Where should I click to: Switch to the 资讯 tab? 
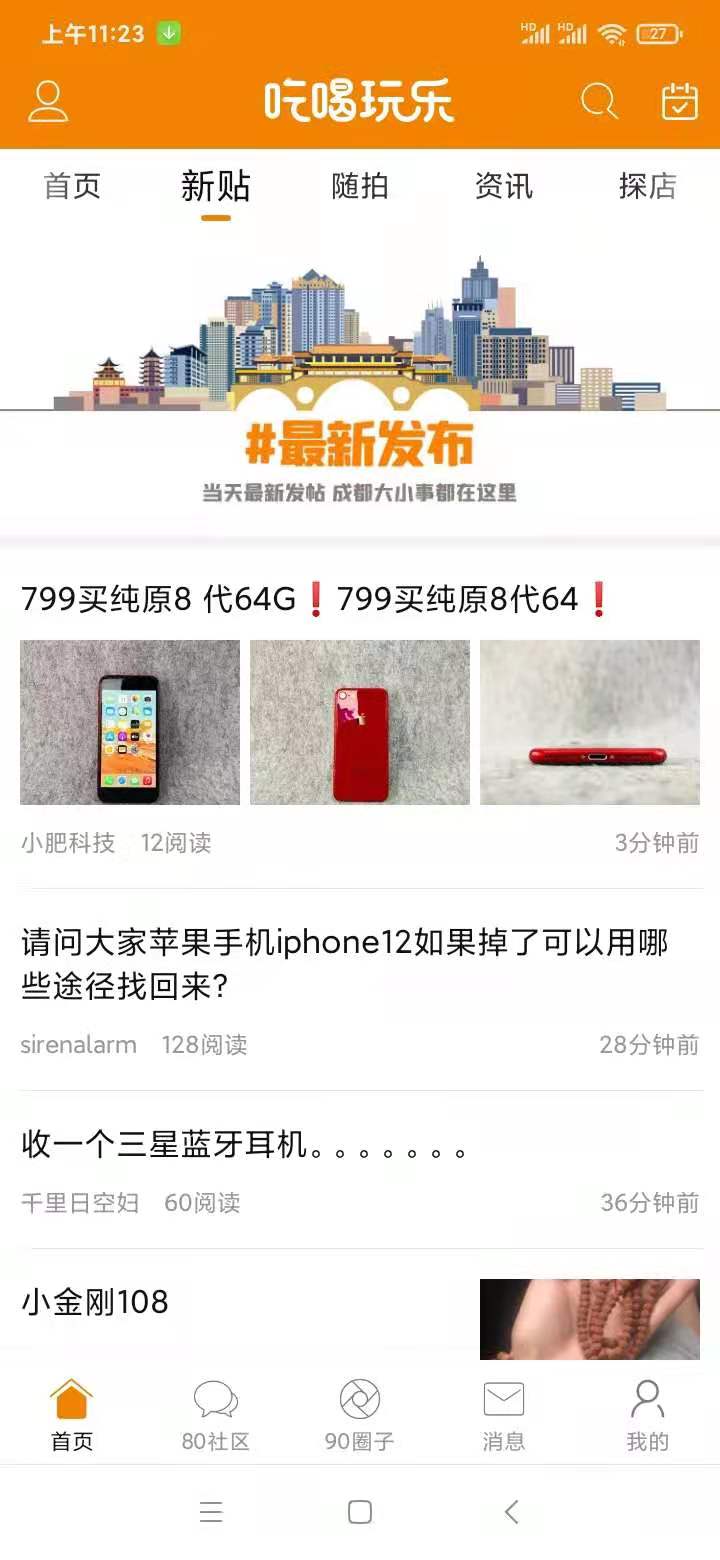tap(503, 187)
